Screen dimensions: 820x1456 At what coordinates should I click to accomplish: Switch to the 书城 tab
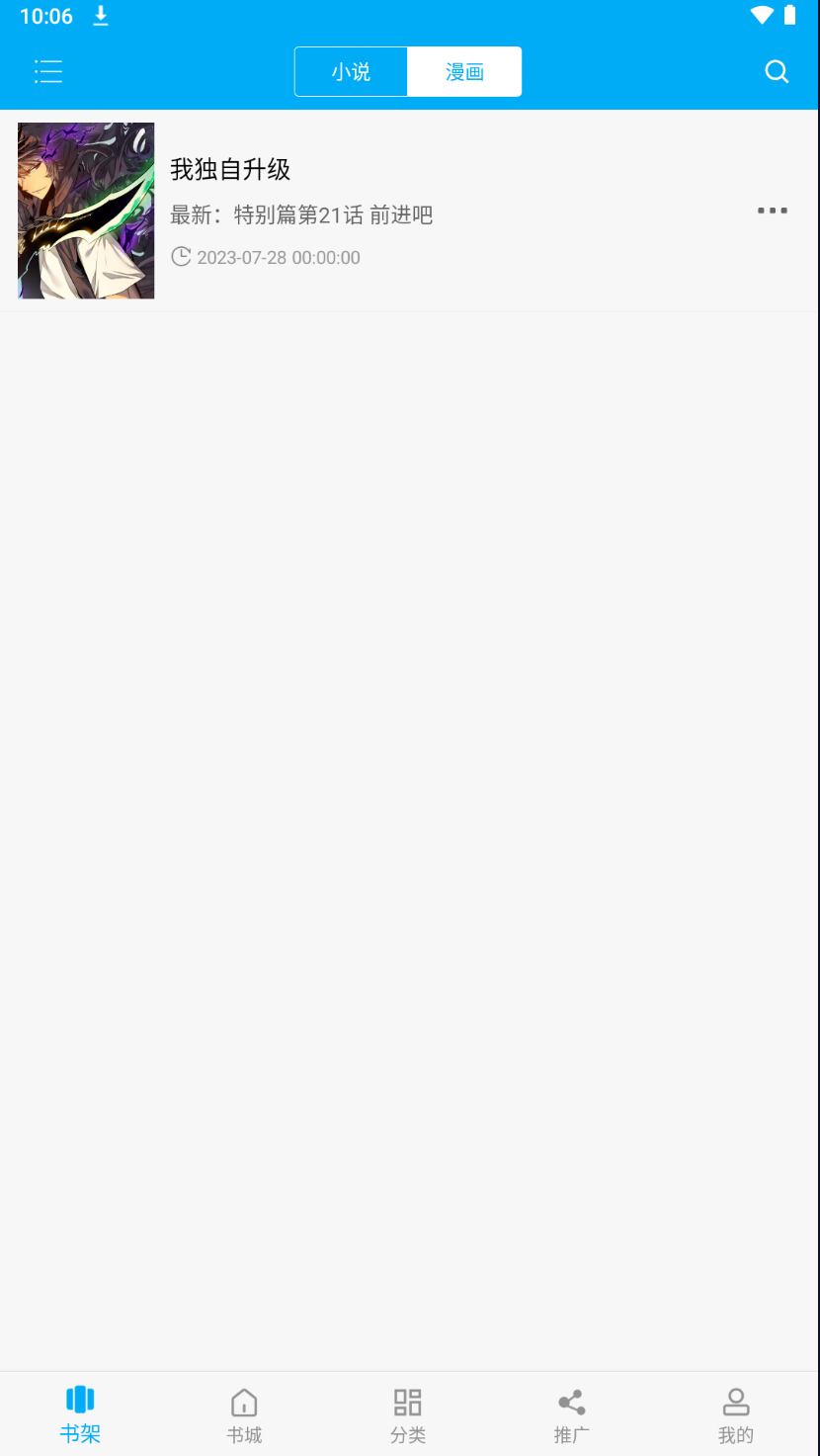244,1413
